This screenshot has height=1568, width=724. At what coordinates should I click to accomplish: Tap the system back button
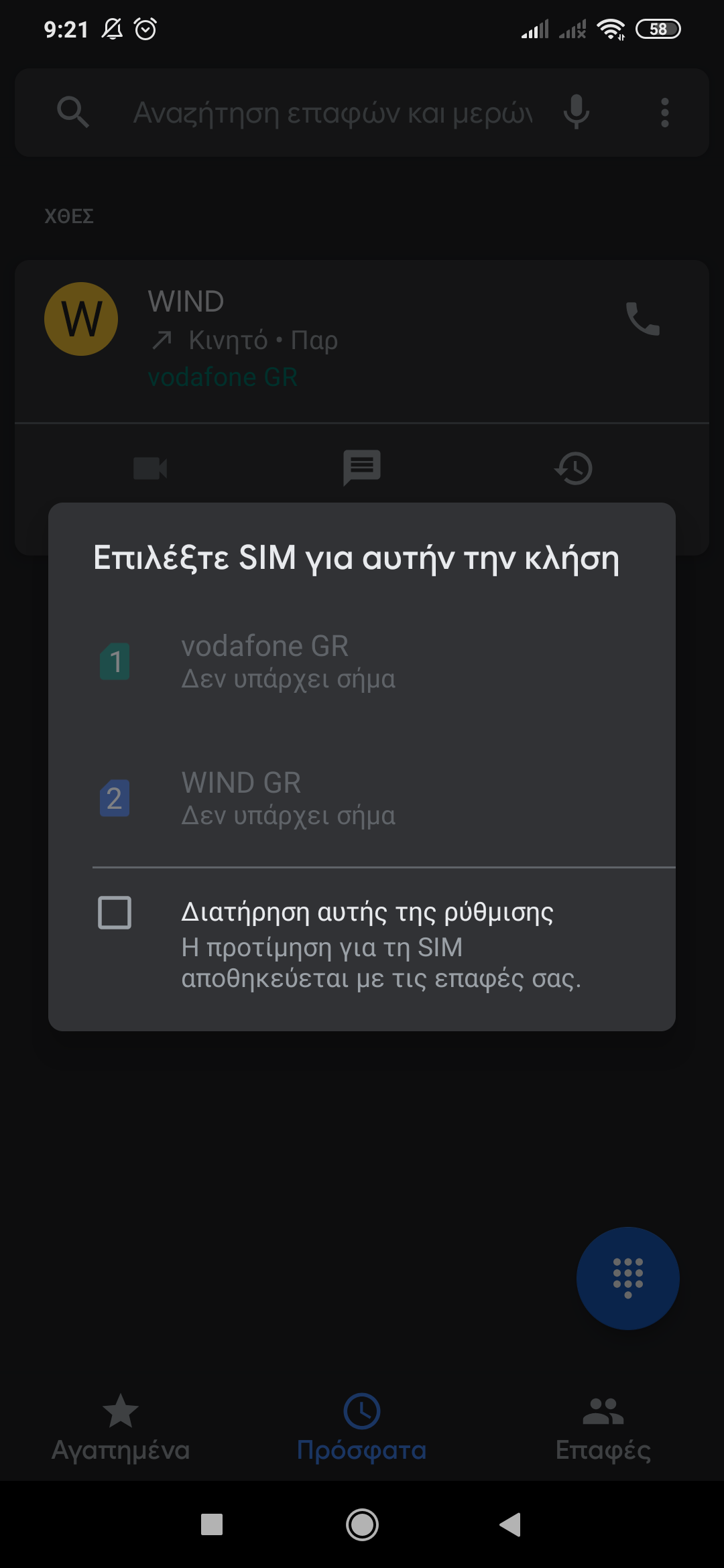pos(511,1524)
